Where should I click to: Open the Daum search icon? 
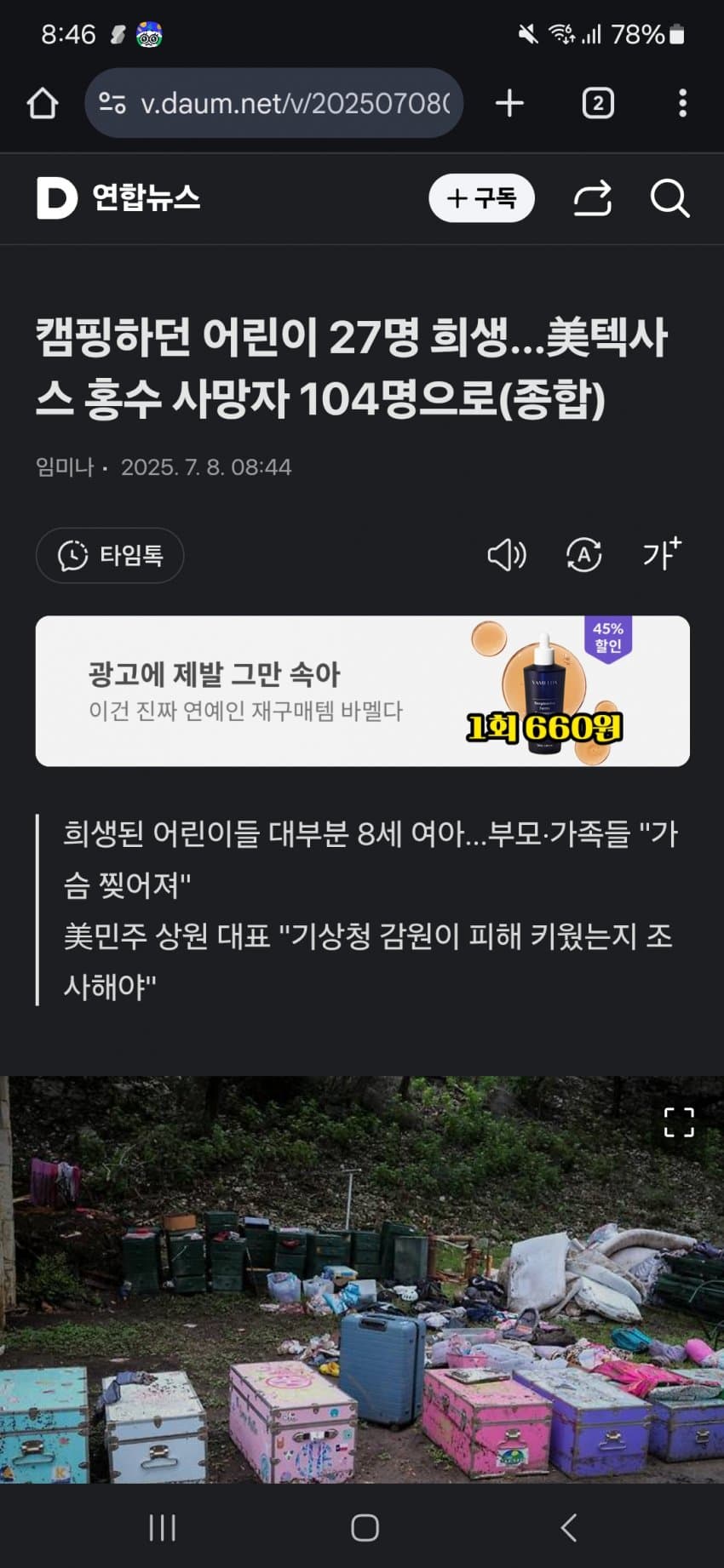click(669, 198)
